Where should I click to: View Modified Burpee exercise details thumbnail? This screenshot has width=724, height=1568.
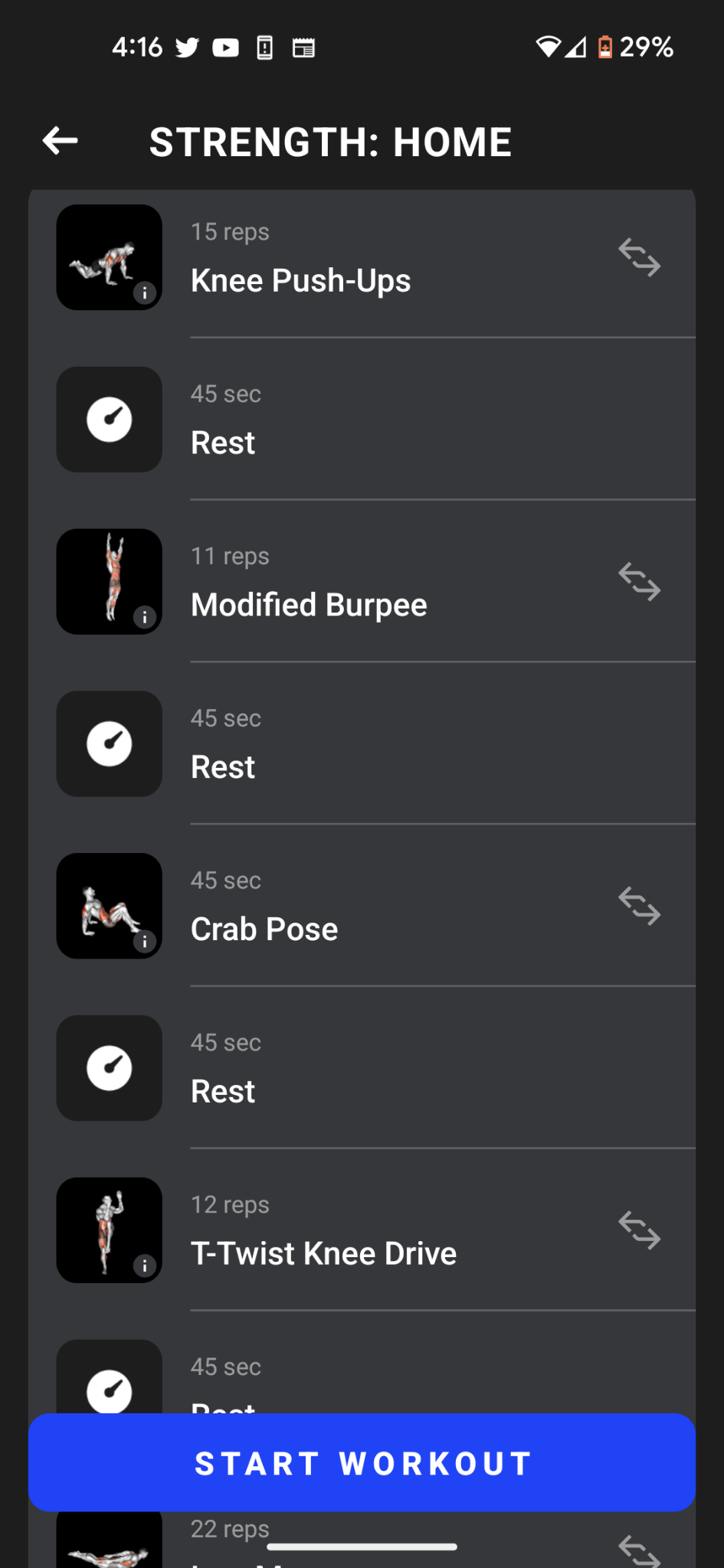coord(110,582)
